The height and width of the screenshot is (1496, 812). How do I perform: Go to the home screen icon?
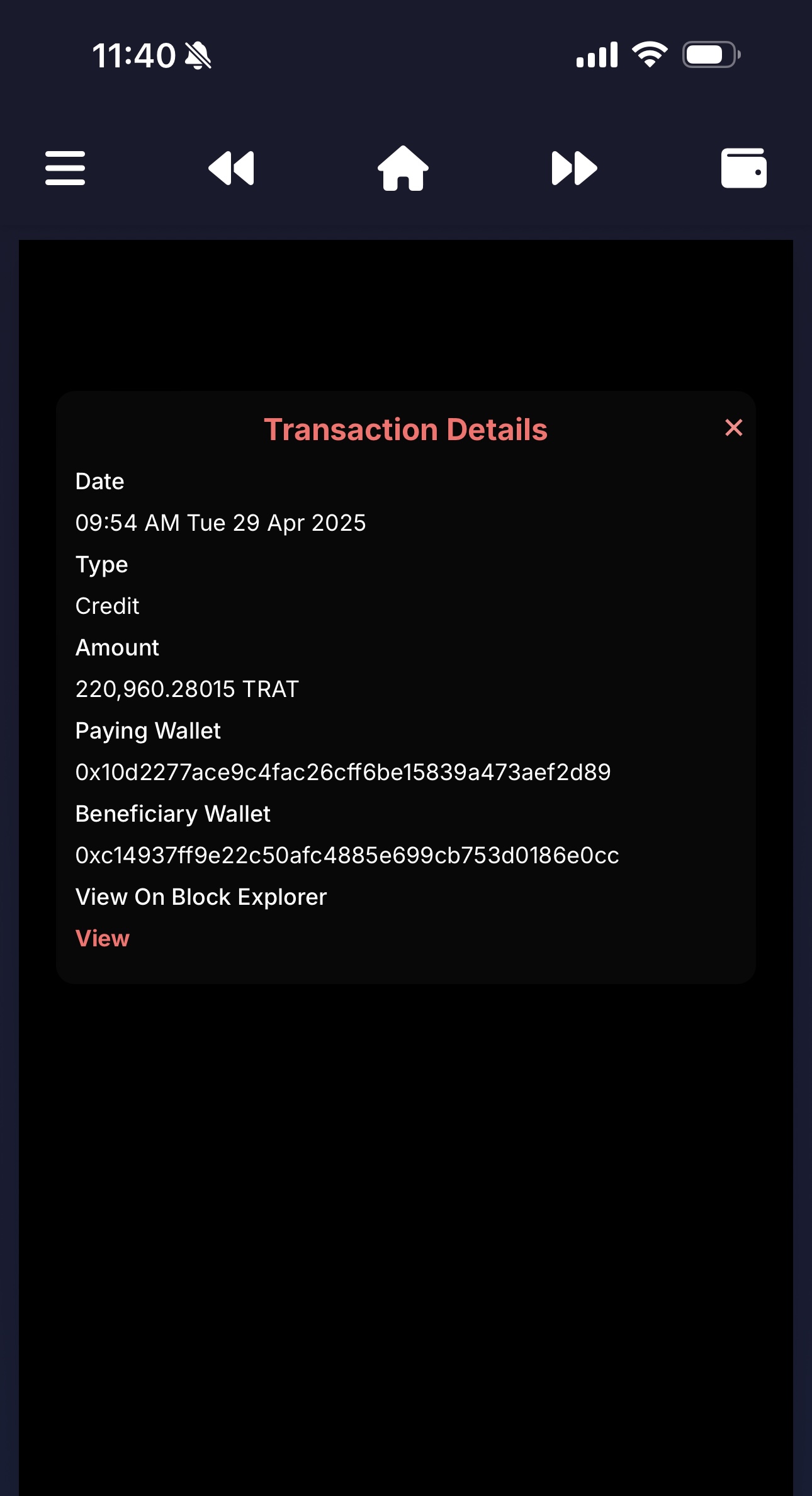pyautogui.click(x=403, y=168)
